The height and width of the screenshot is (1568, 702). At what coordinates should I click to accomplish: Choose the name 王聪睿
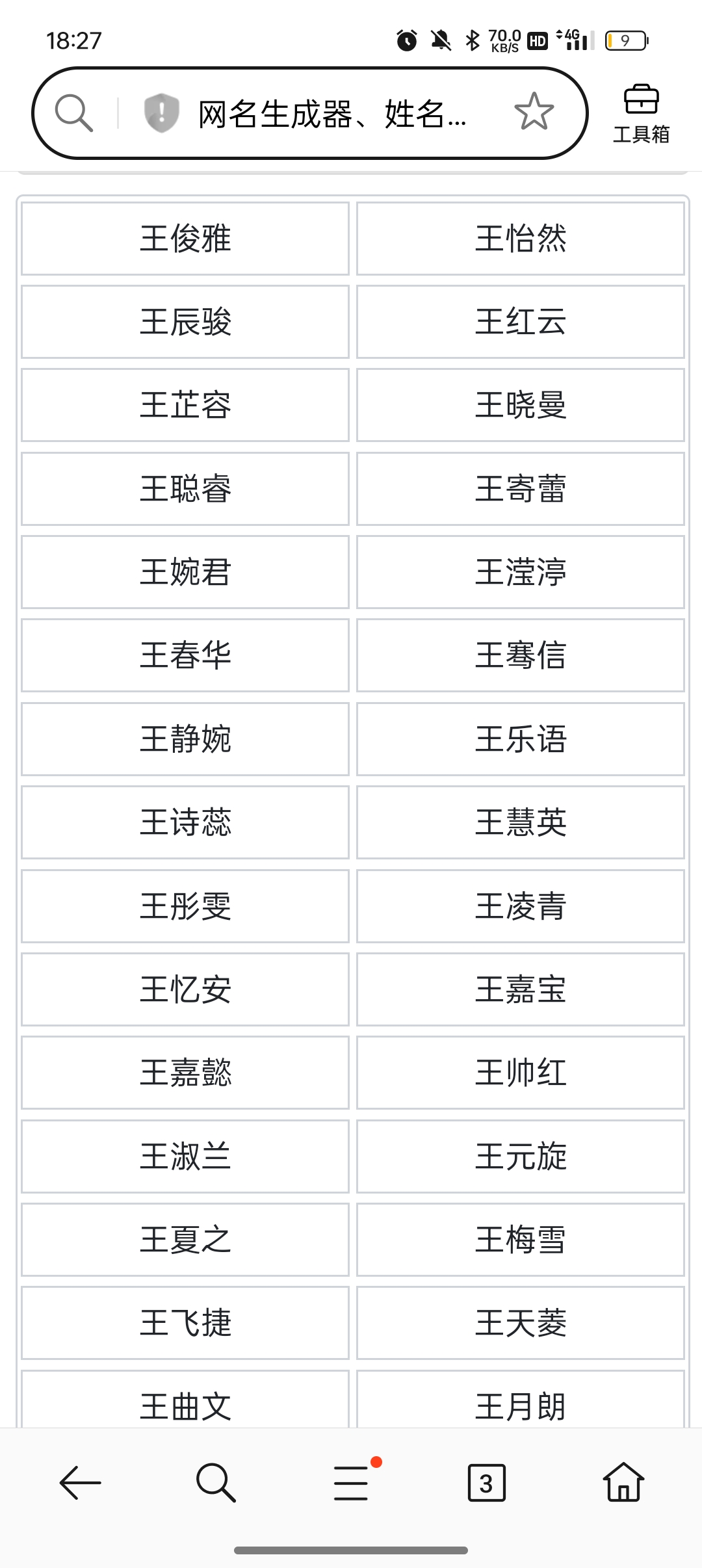pyautogui.click(x=185, y=489)
